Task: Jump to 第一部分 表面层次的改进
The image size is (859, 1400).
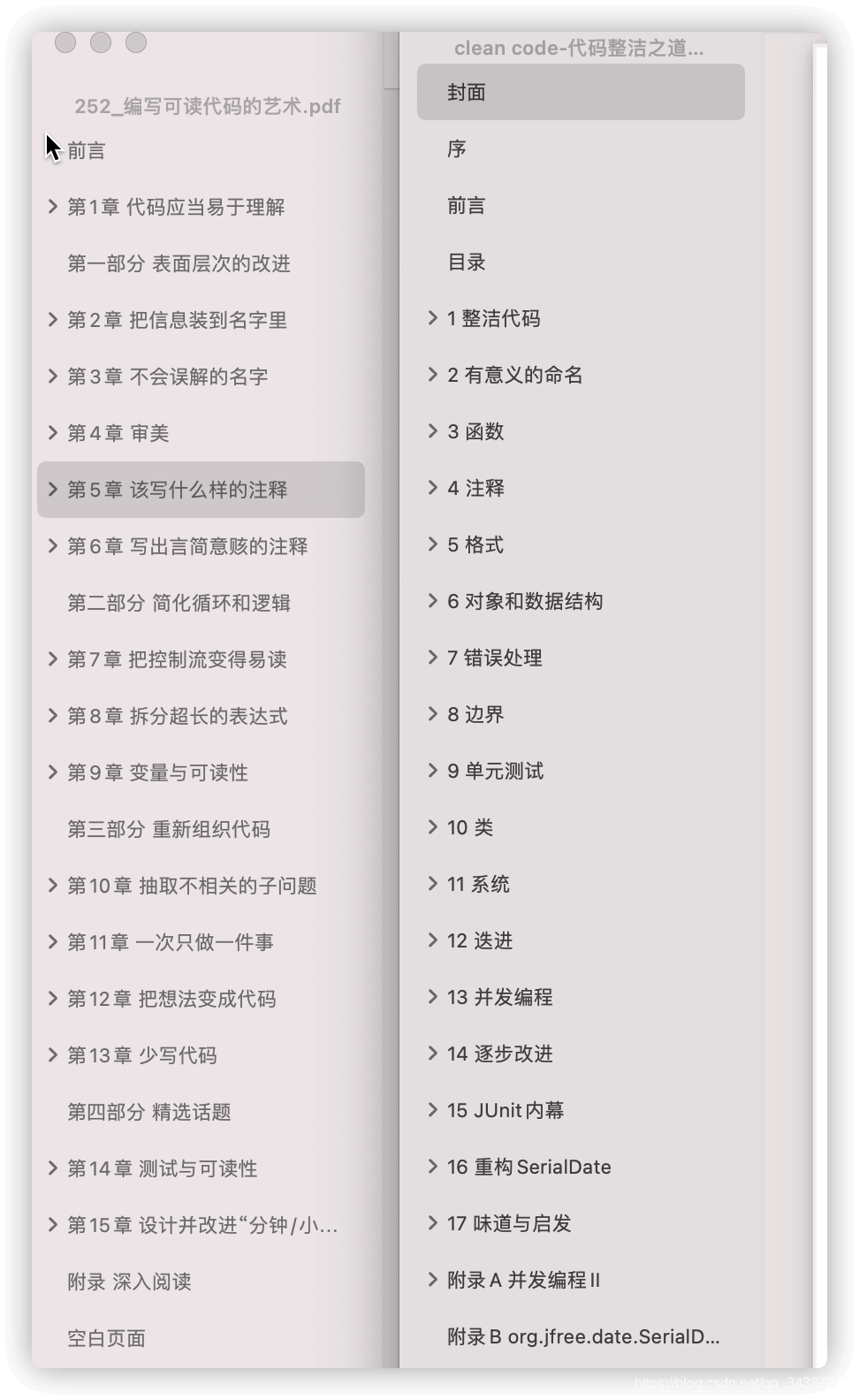Action: [179, 263]
